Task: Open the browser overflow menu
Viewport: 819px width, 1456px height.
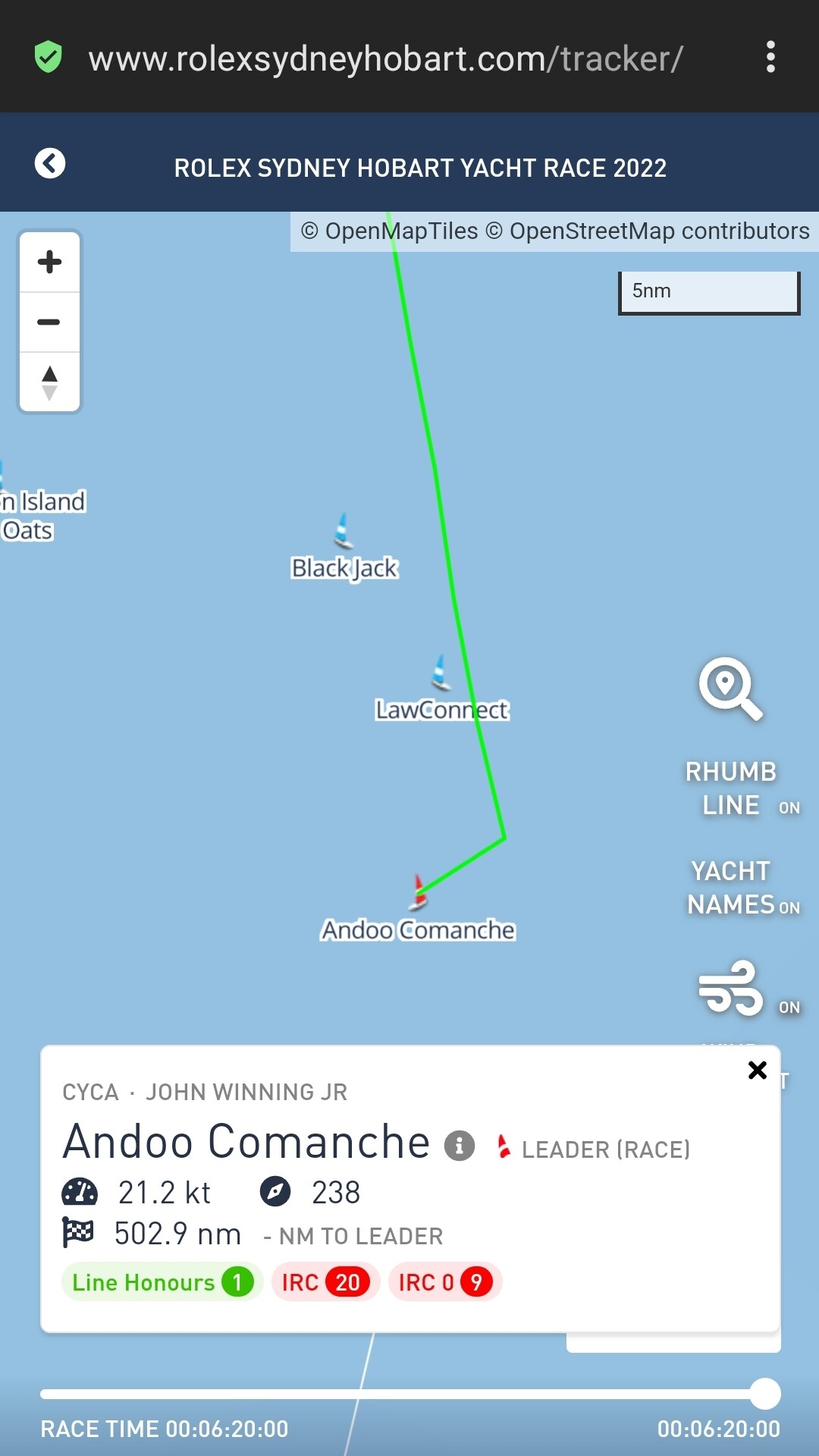Action: 770,57
